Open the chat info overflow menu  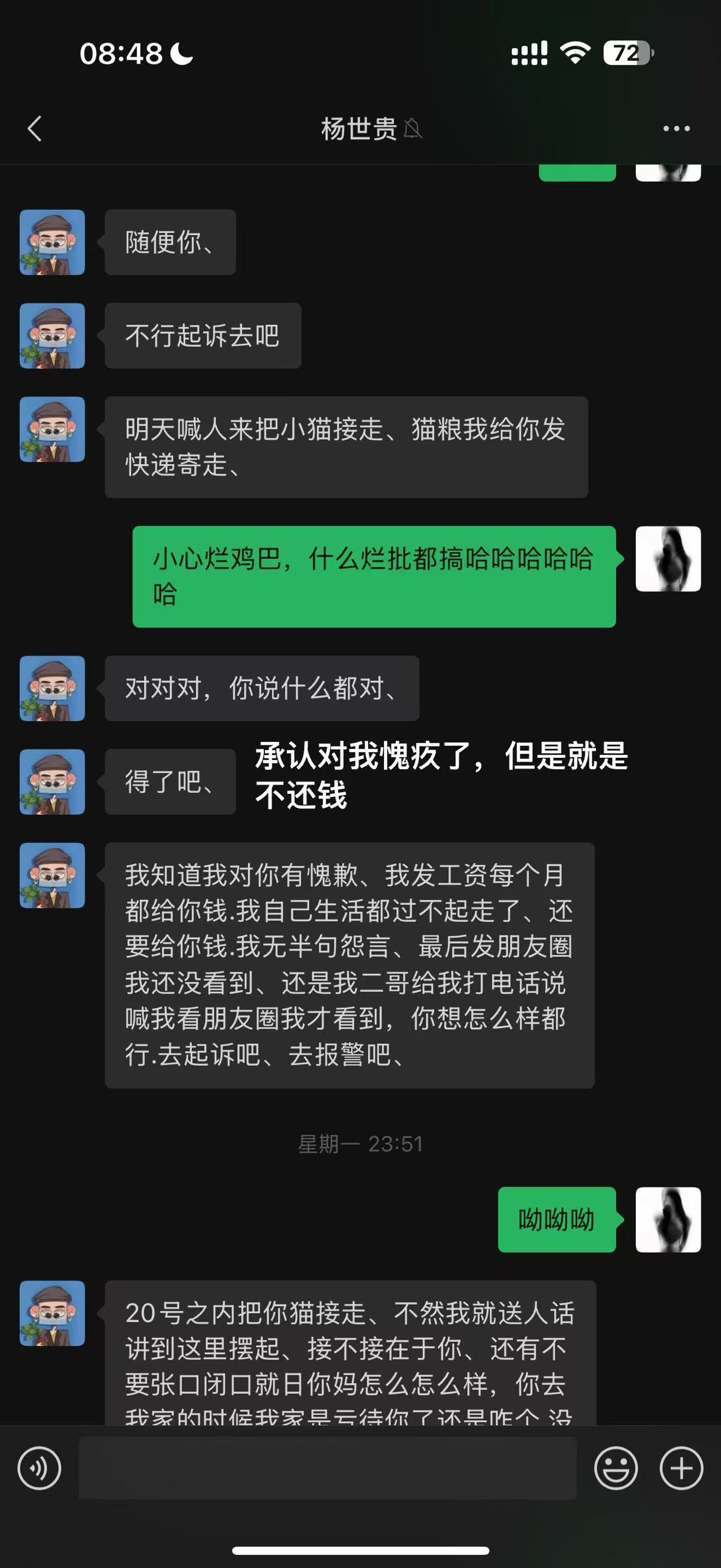[676, 129]
